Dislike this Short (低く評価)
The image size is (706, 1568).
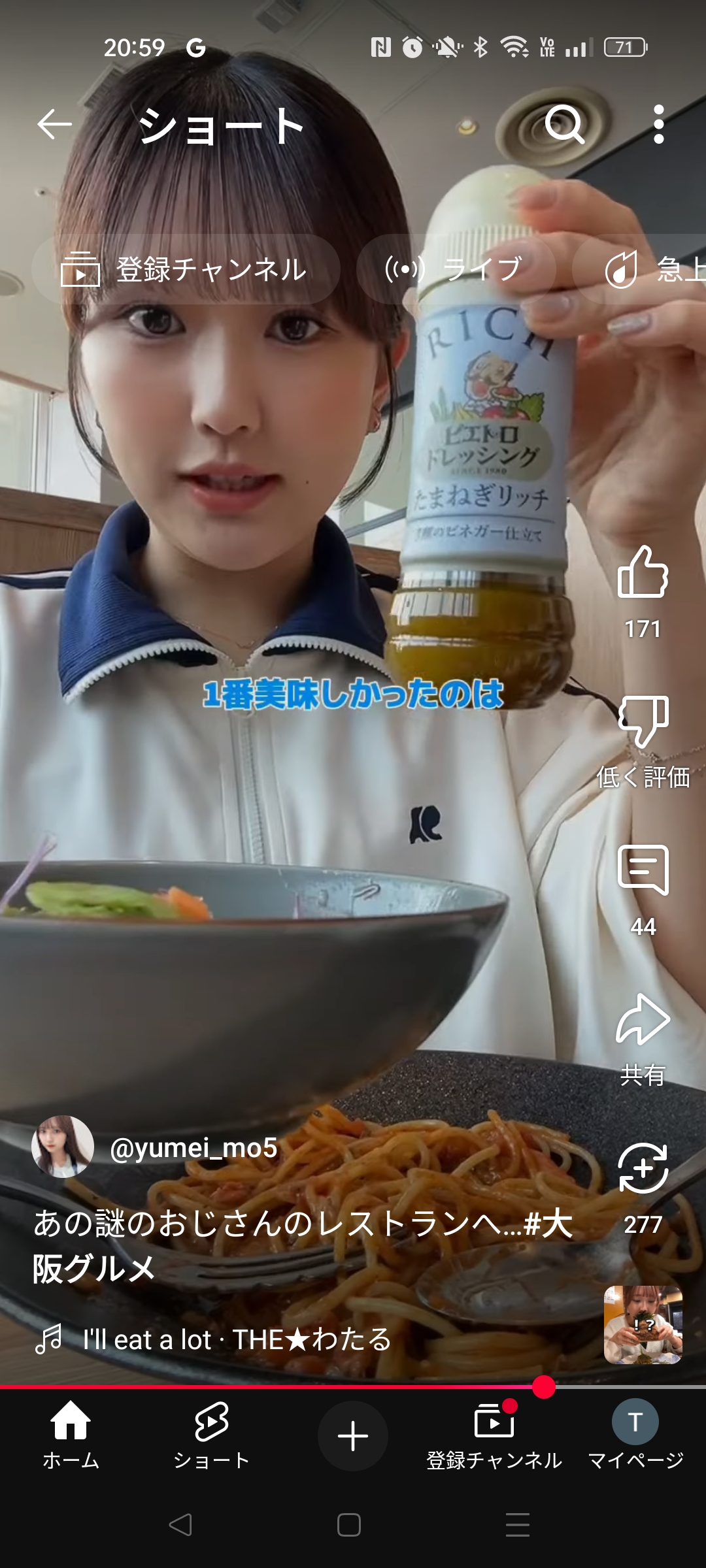point(643,721)
